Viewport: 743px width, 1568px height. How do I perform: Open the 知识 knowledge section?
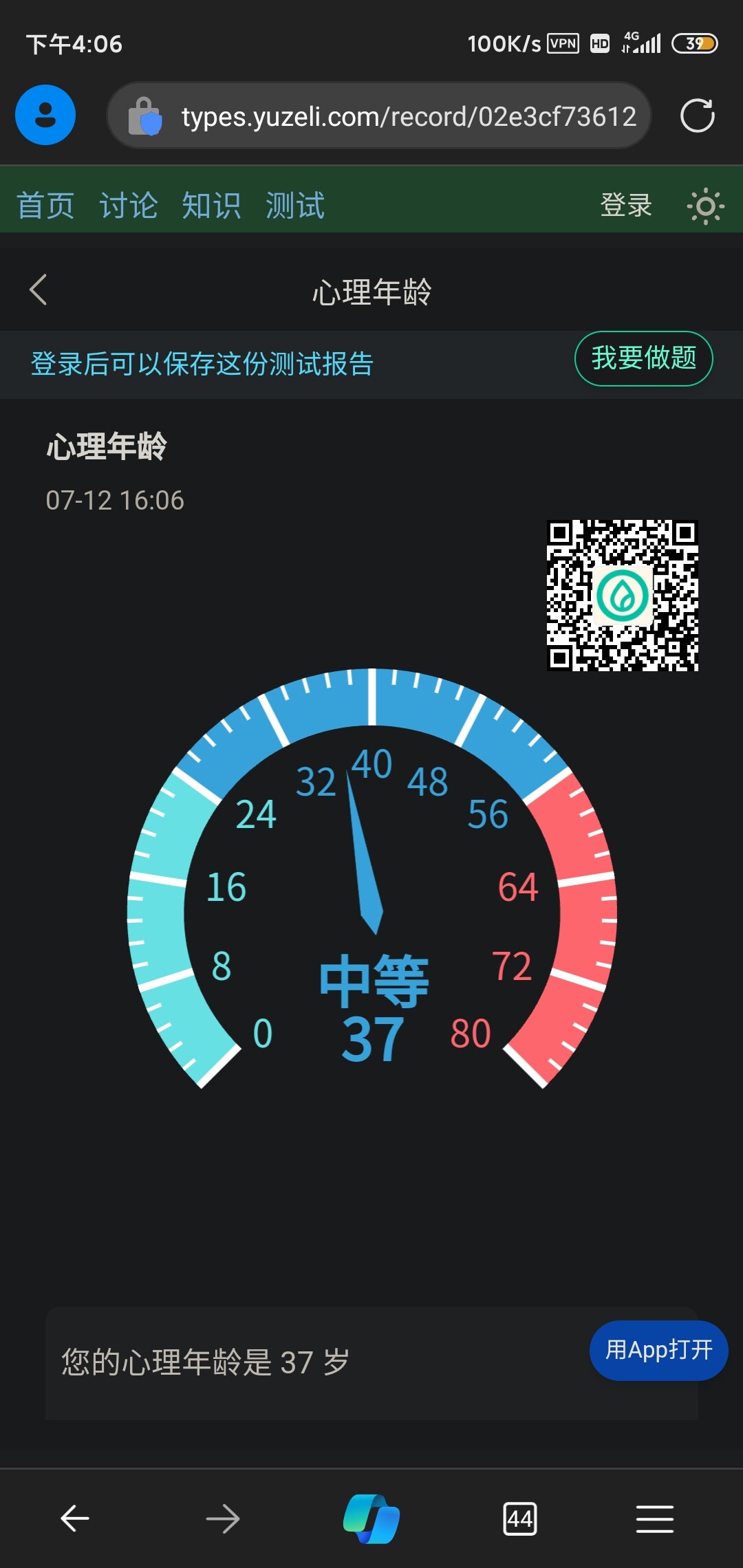pyautogui.click(x=211, y=206)
